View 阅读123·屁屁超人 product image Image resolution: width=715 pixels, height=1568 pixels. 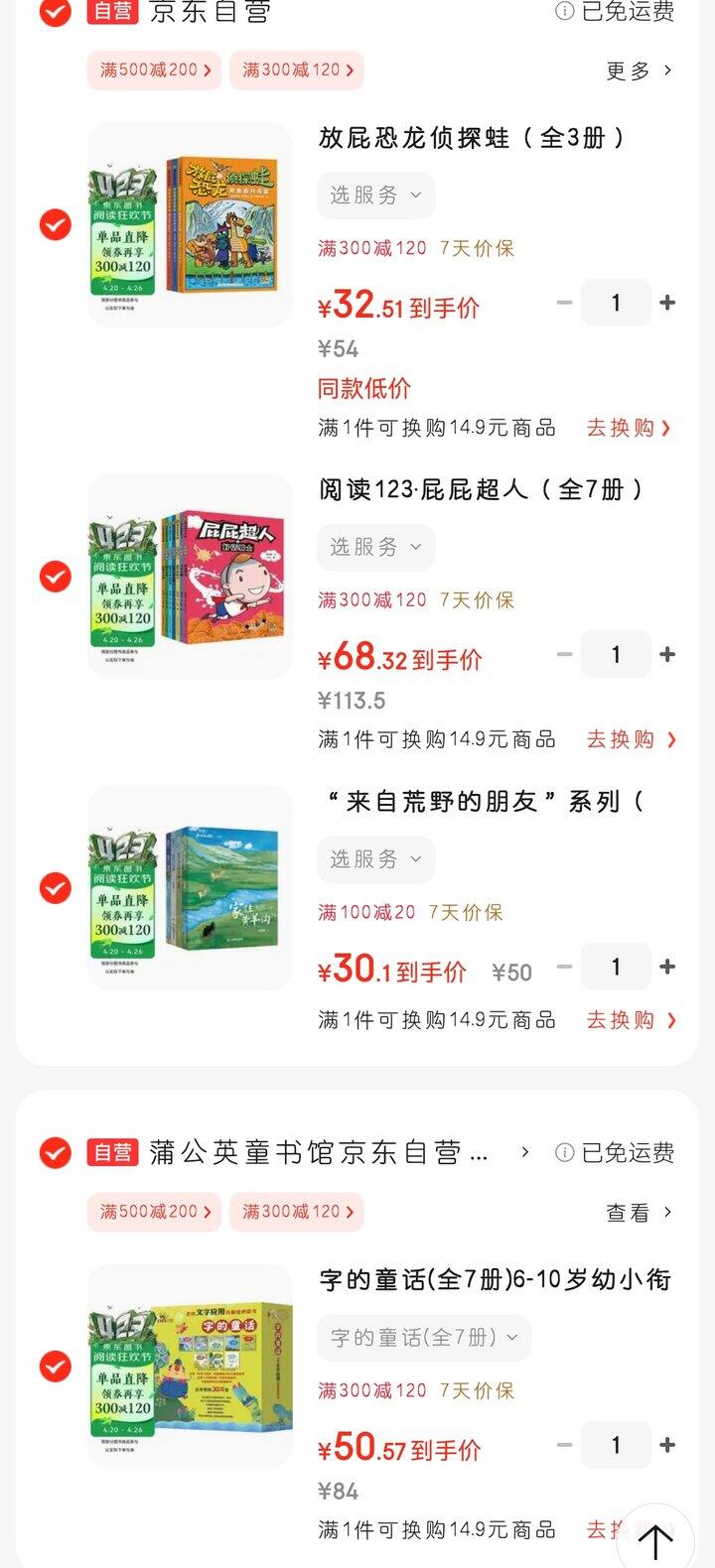[x=190, y=577]
